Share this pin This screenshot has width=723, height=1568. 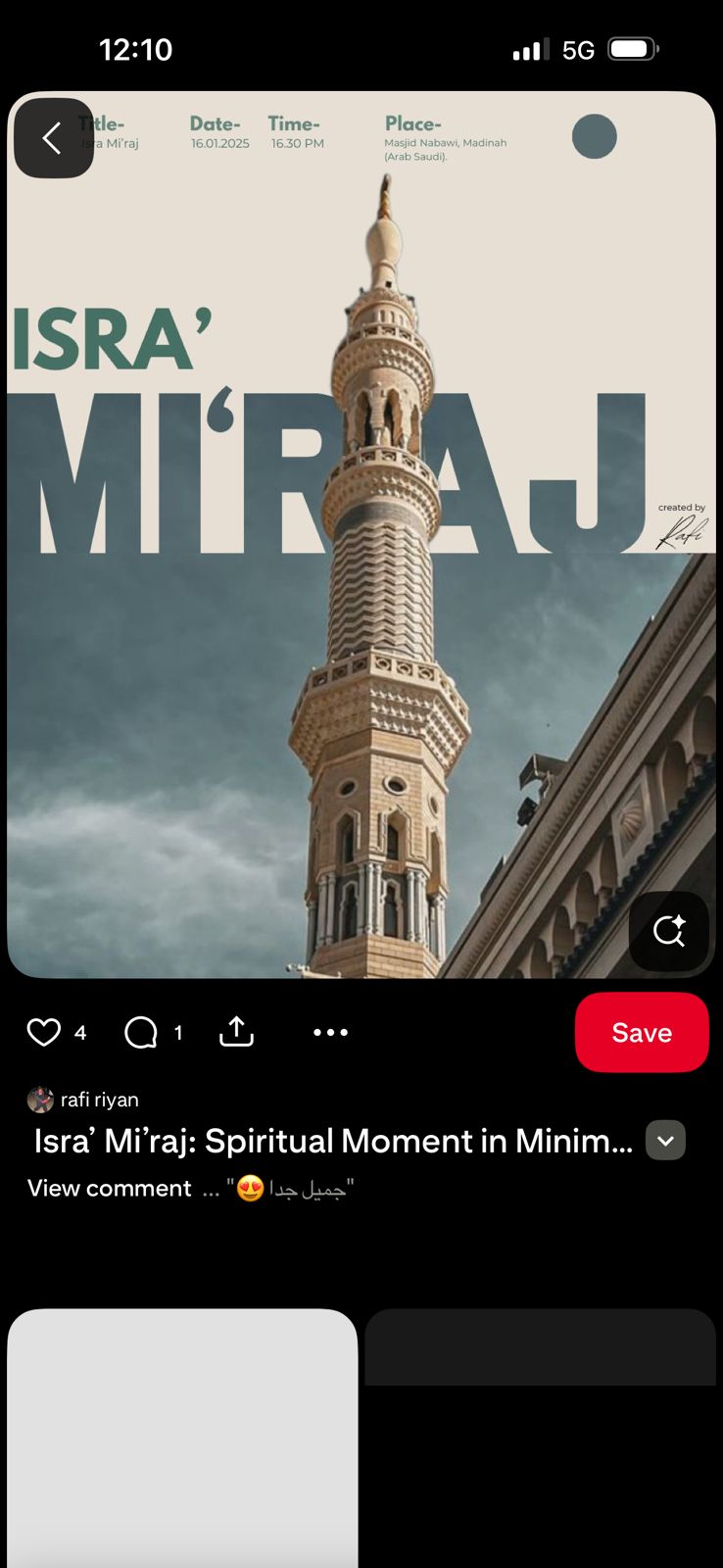[x=237, y=1032]
